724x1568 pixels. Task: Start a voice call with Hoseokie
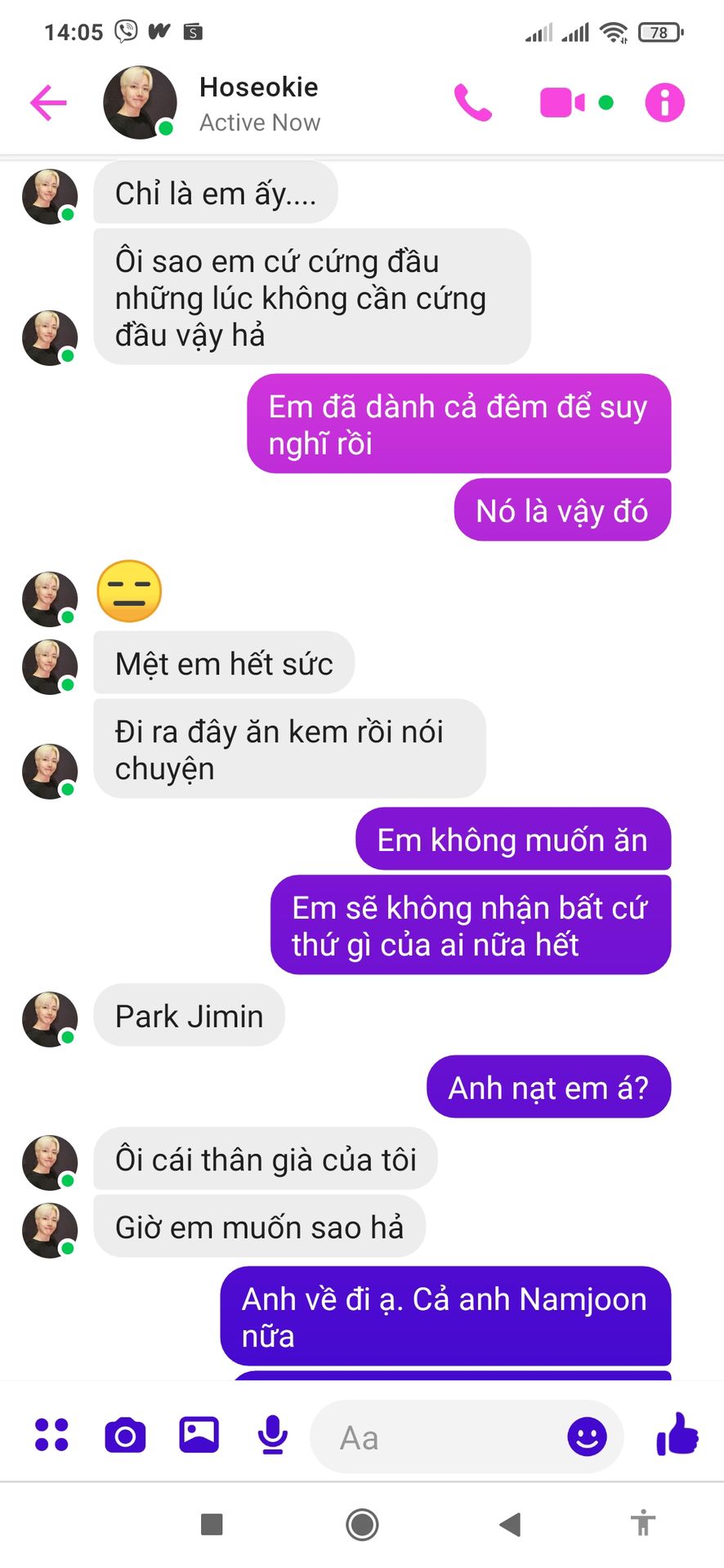click(473, 103)
